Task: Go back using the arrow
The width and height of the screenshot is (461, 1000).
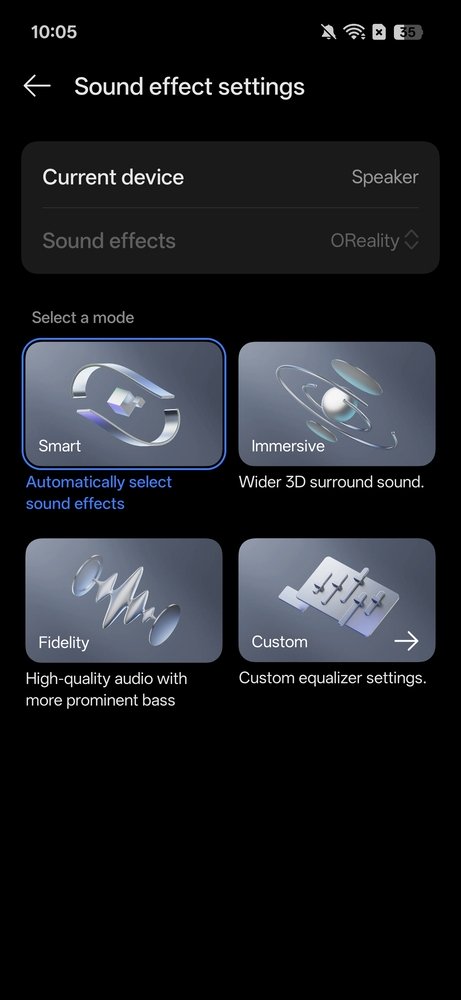Action: coord(37,86)
